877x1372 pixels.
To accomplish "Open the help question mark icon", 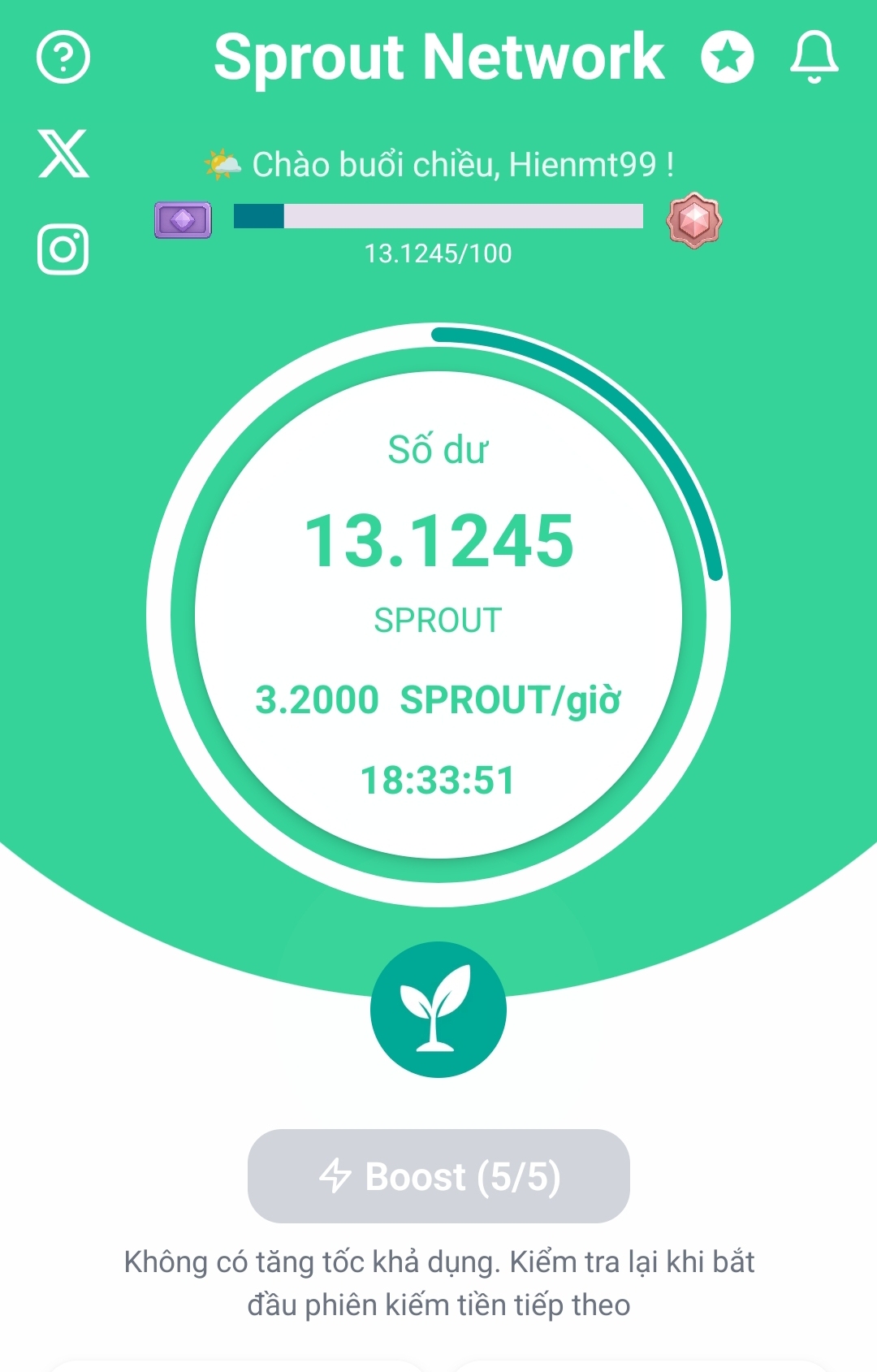I will [x=63, y=57].
